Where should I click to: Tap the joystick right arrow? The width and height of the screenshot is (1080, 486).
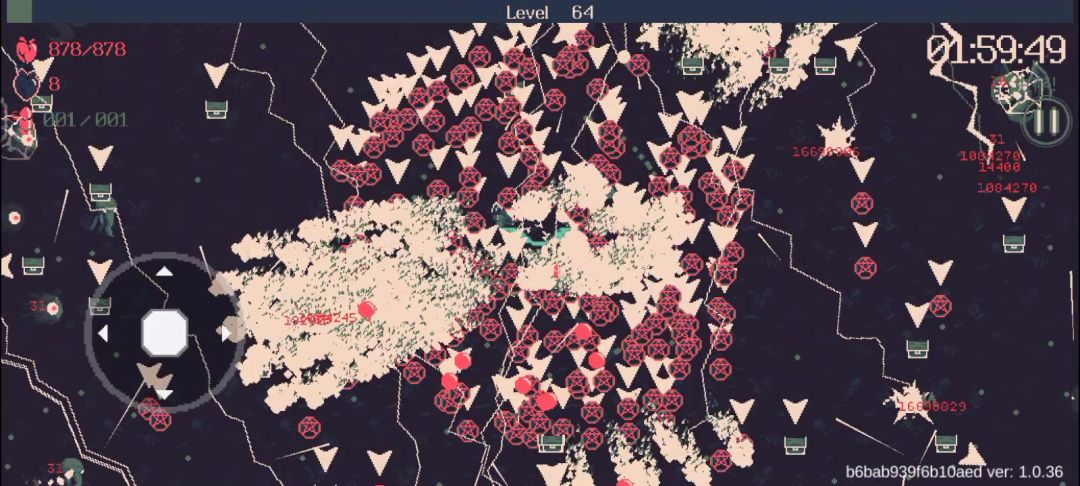(x=226, y=333)
